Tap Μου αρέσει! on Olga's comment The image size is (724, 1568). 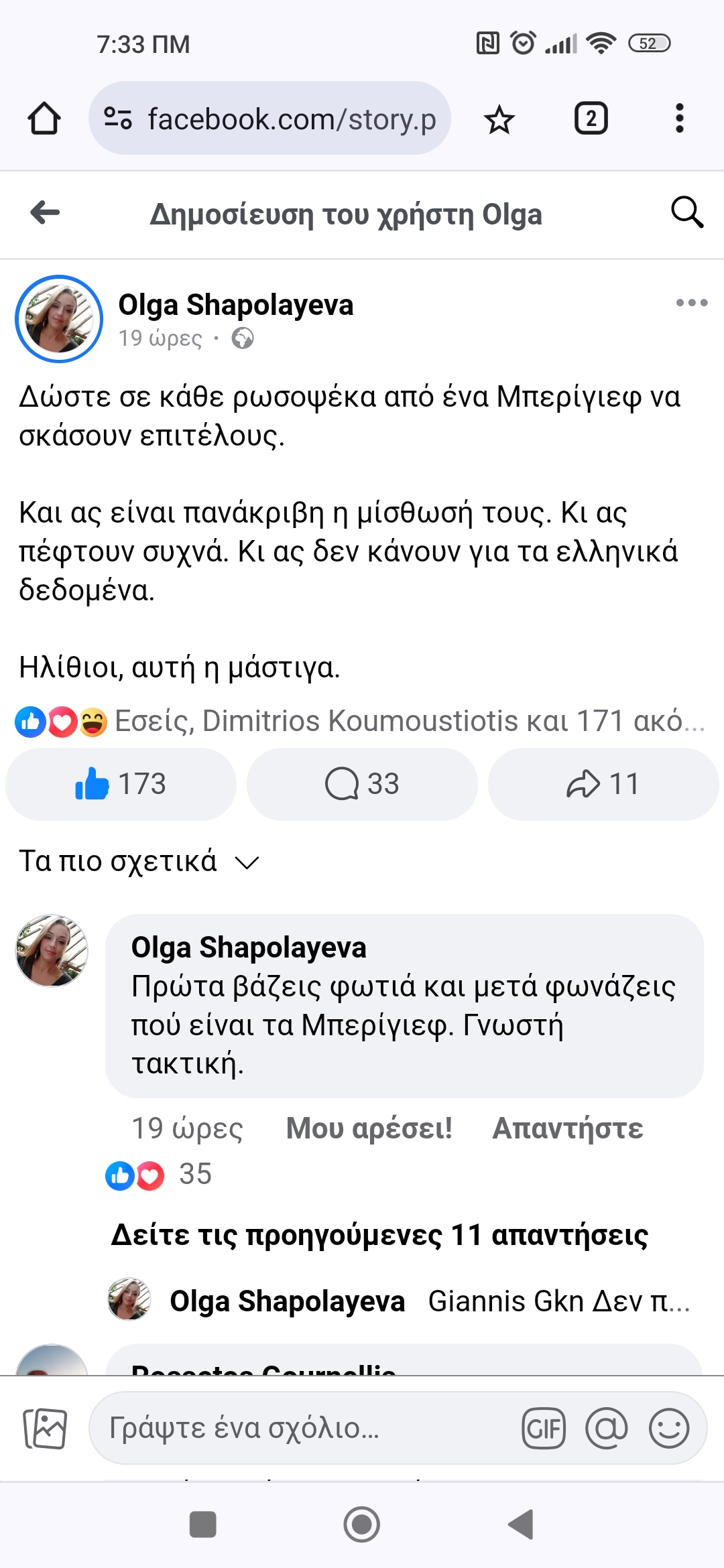[x=369, y=1128]
